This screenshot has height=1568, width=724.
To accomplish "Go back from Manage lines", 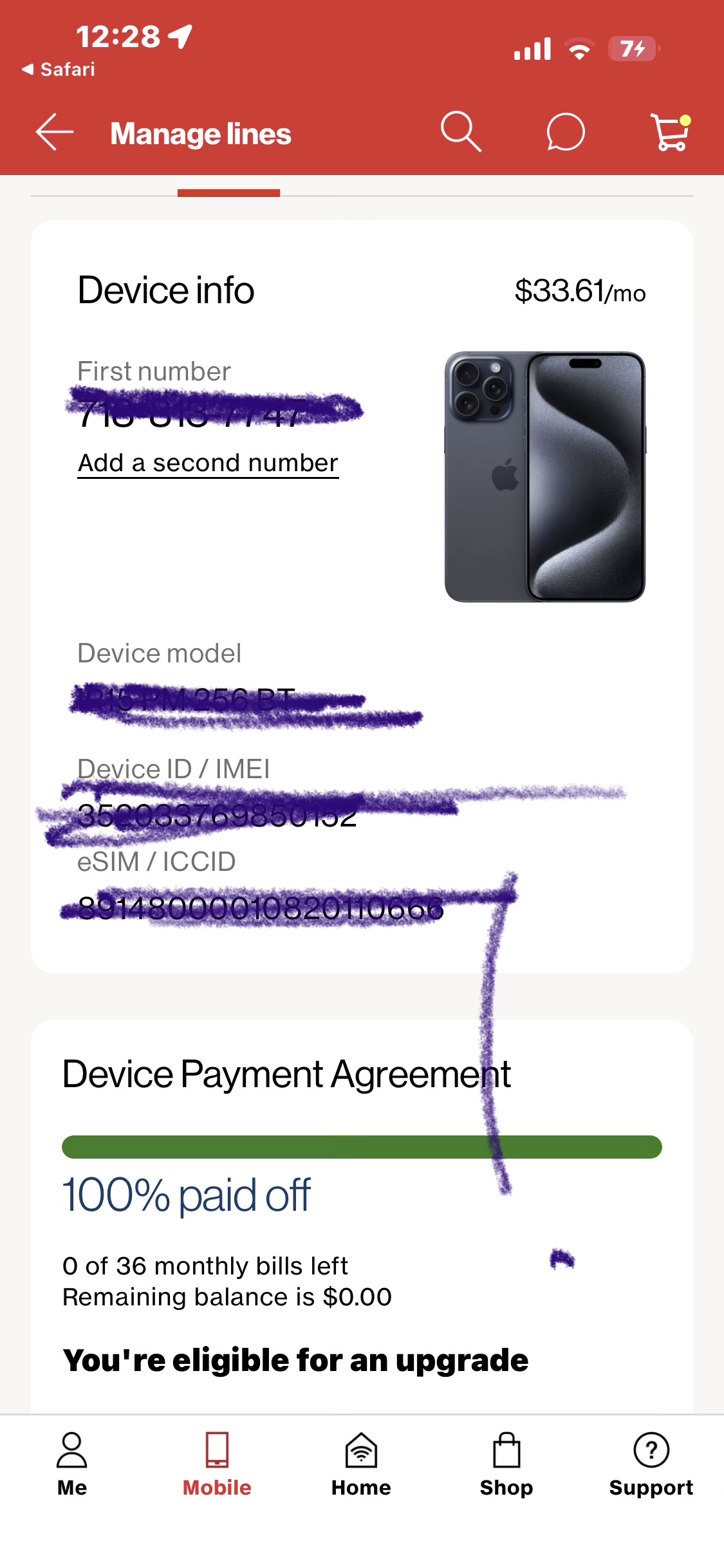I will (55, 133).
